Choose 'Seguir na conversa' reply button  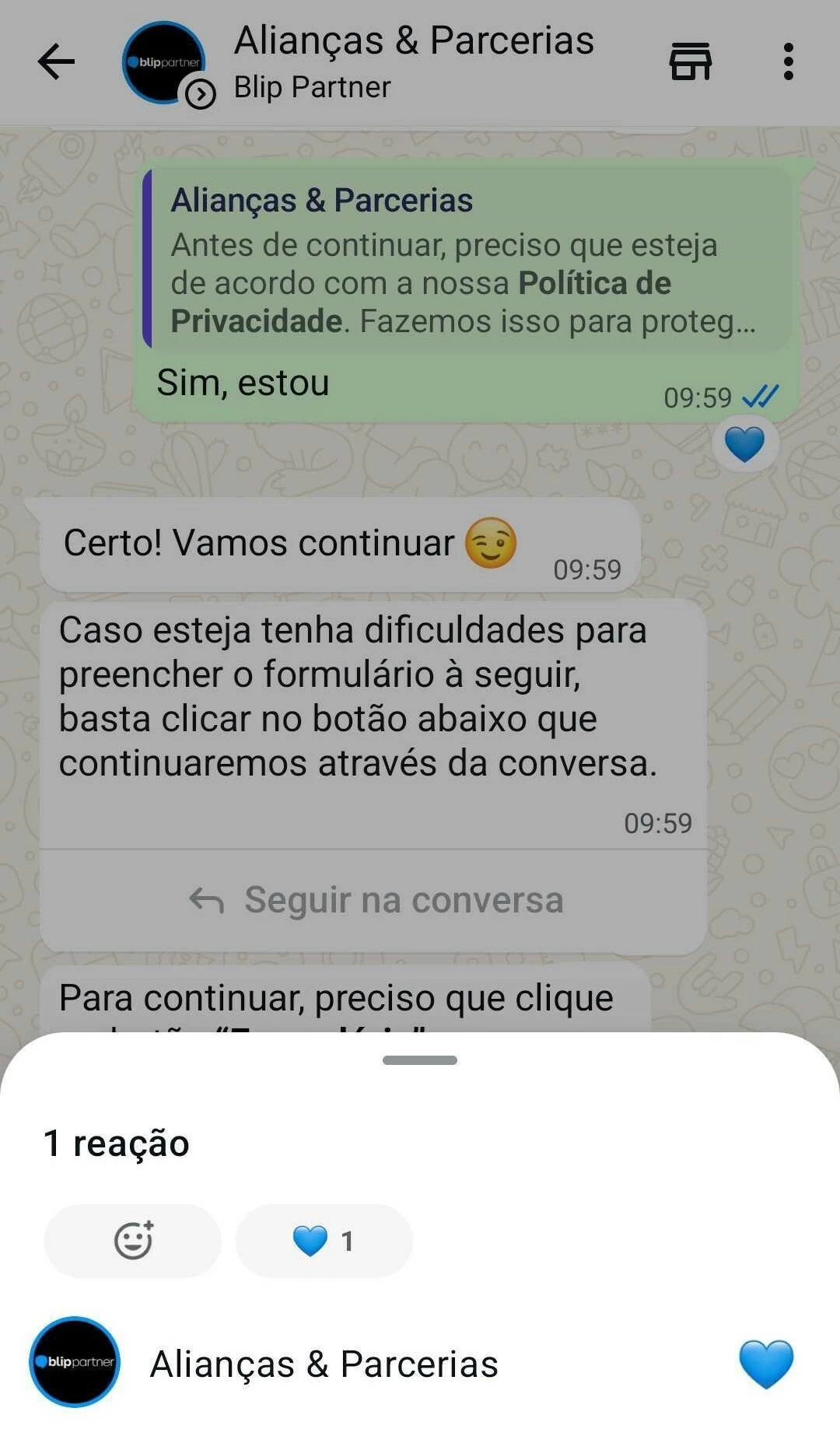(375, 900)
